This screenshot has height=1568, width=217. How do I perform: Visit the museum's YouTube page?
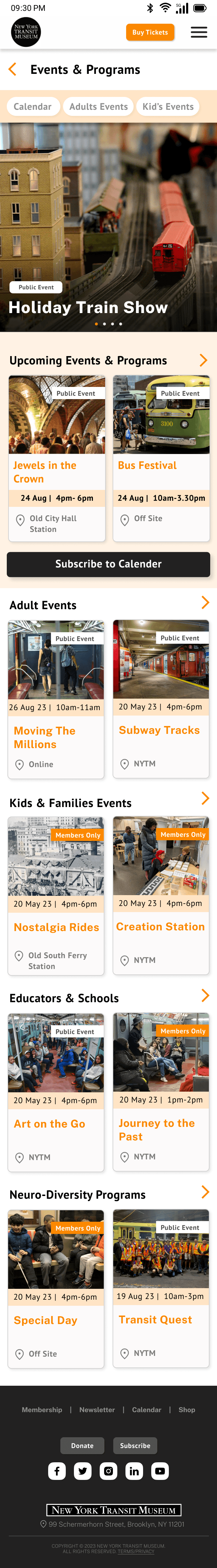tap(160, 1471)
